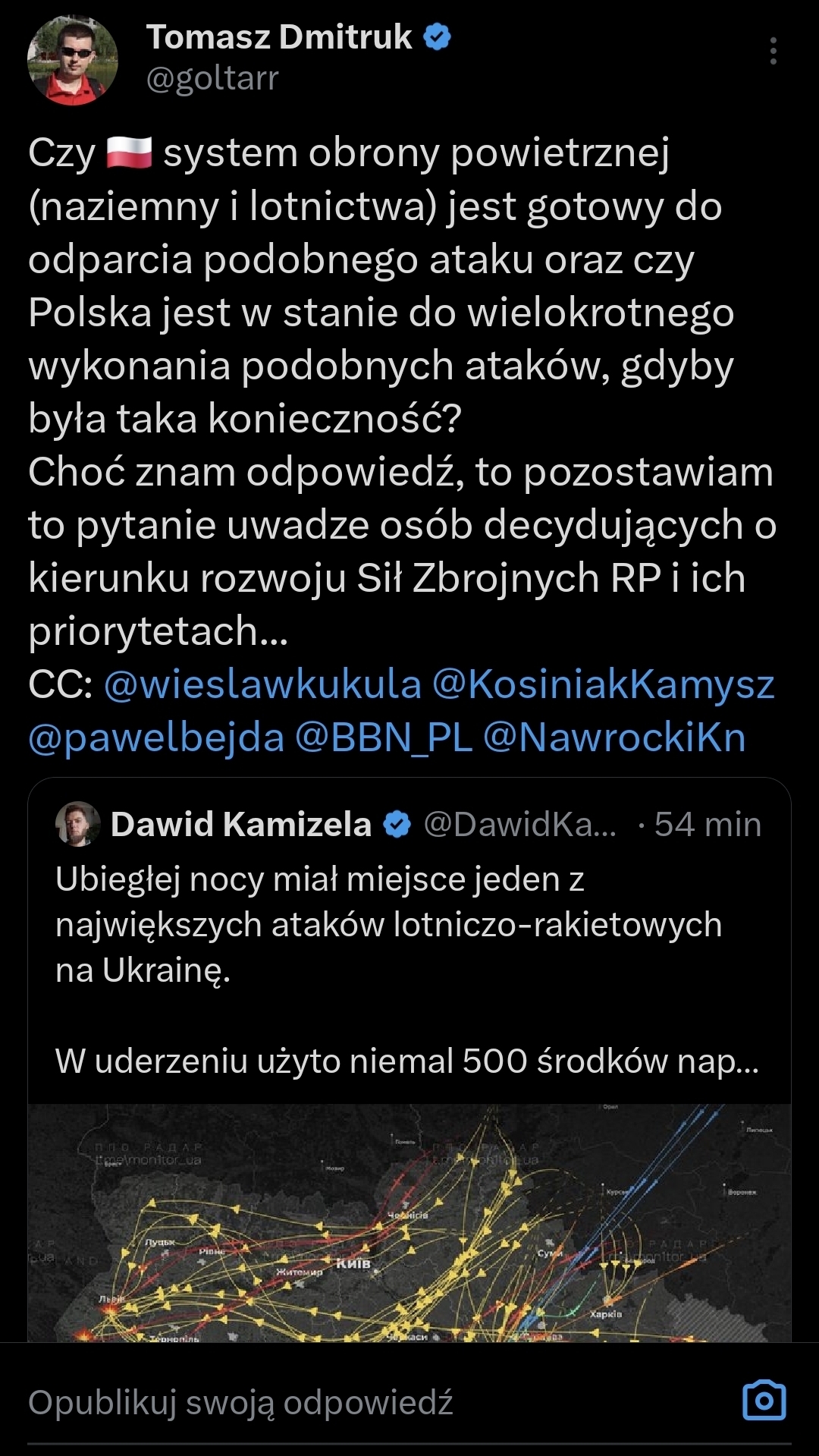Image resolution: width=819 pixels, height=1456 pixels.
Task: Open the @wieslawkukula mention
Action: (262, 684)
